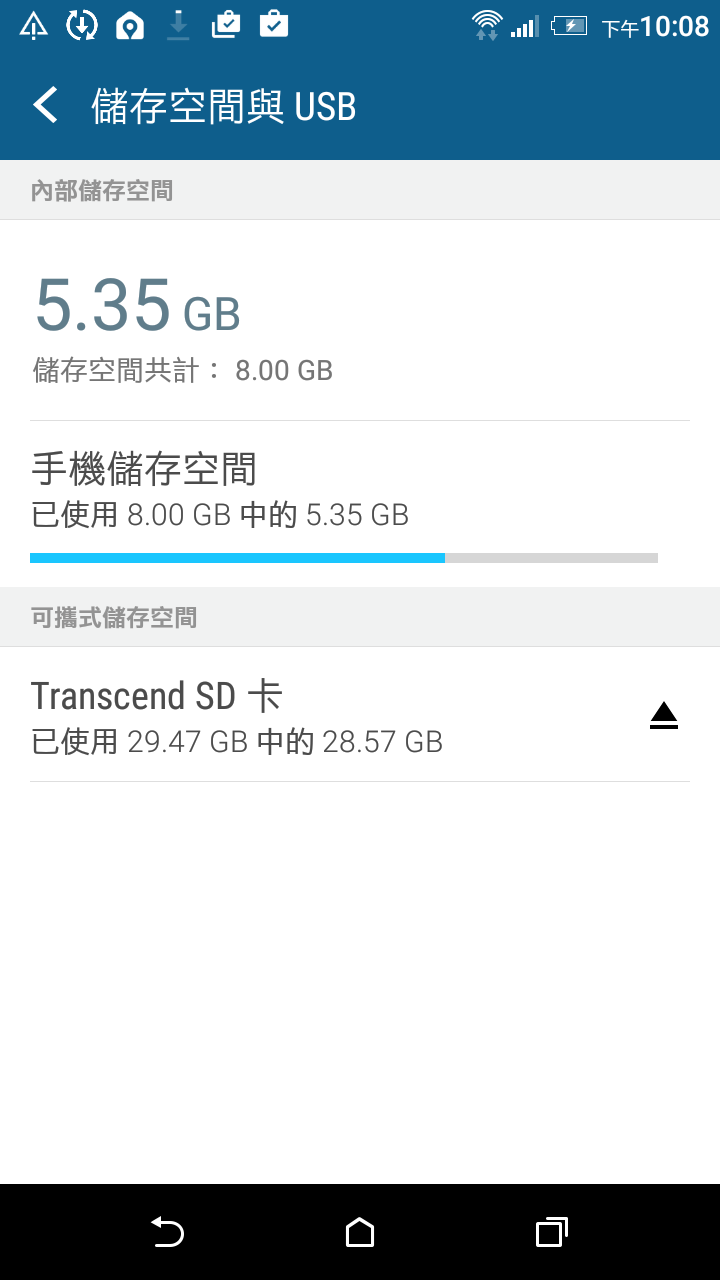720x1280 pixels.
Task: Tap the system home button
Action: coord(360,1233)
